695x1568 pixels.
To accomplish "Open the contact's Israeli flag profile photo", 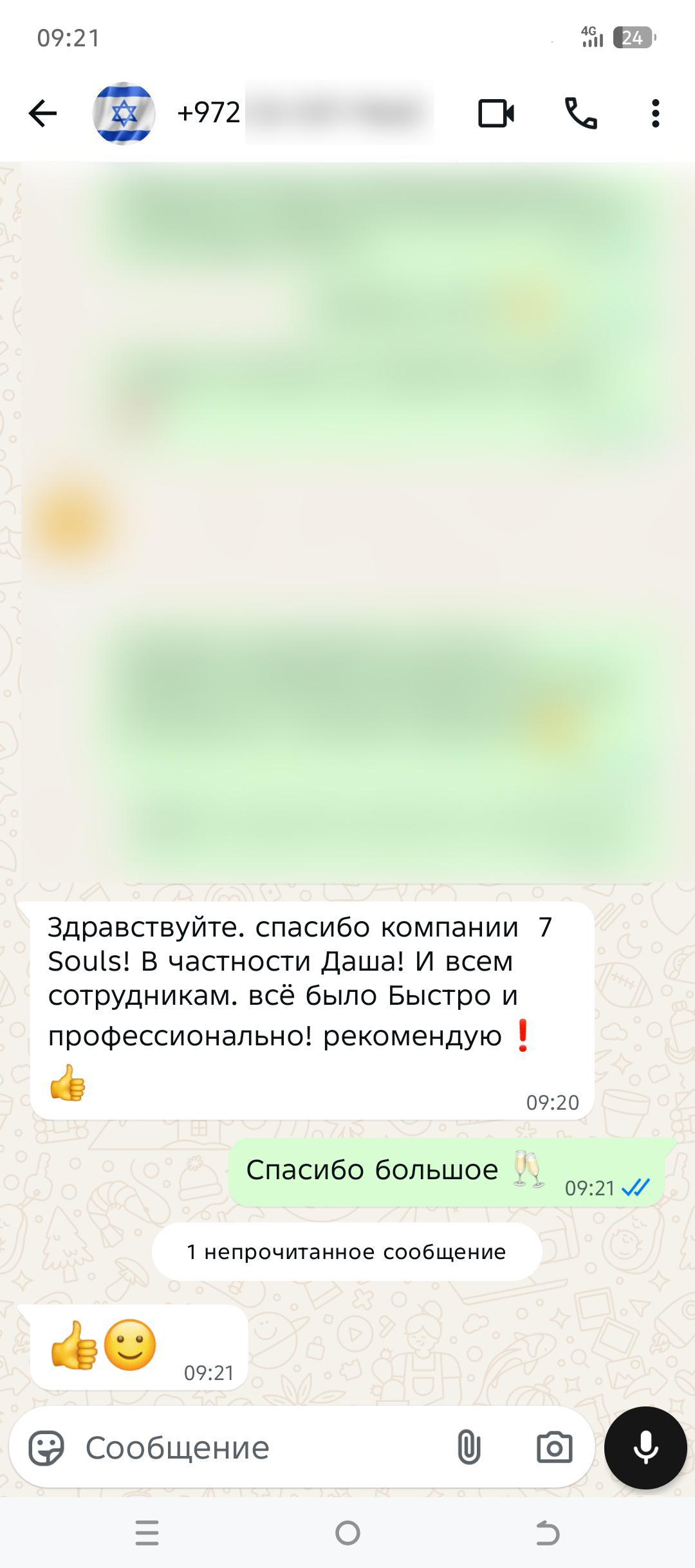I will click(x=124, y=114).
